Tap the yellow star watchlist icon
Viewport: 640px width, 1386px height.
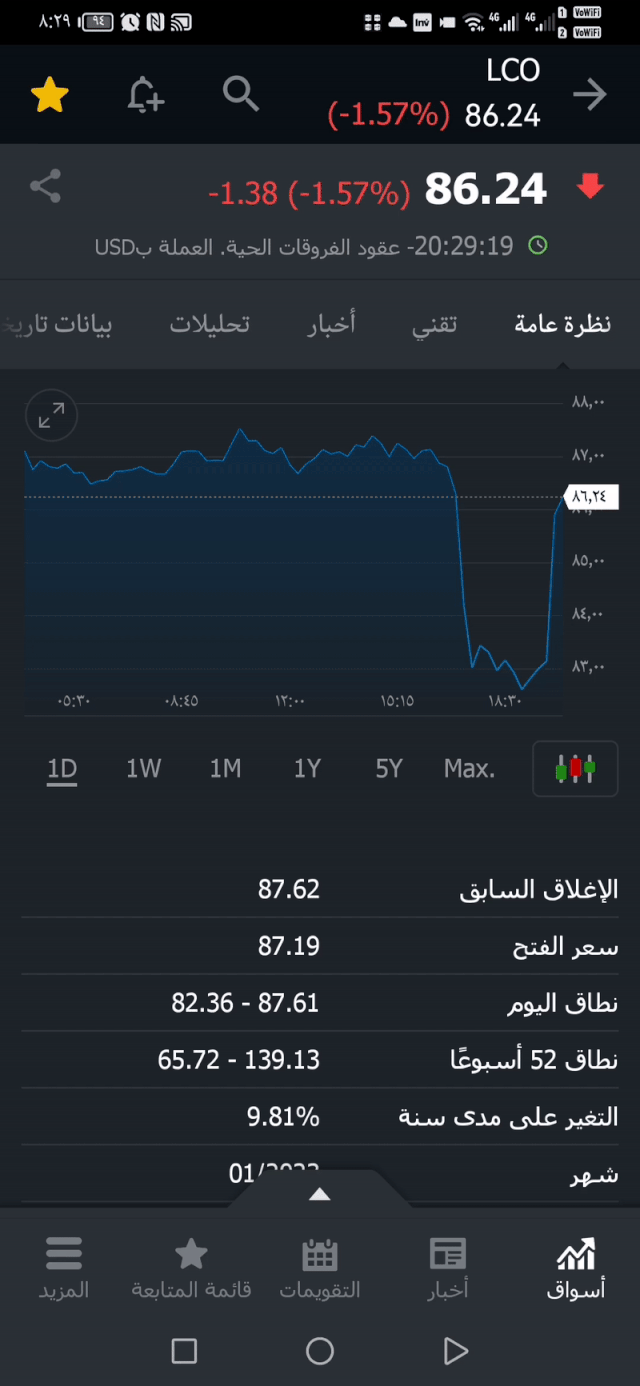pyautogui.click(x=50, y=95)
